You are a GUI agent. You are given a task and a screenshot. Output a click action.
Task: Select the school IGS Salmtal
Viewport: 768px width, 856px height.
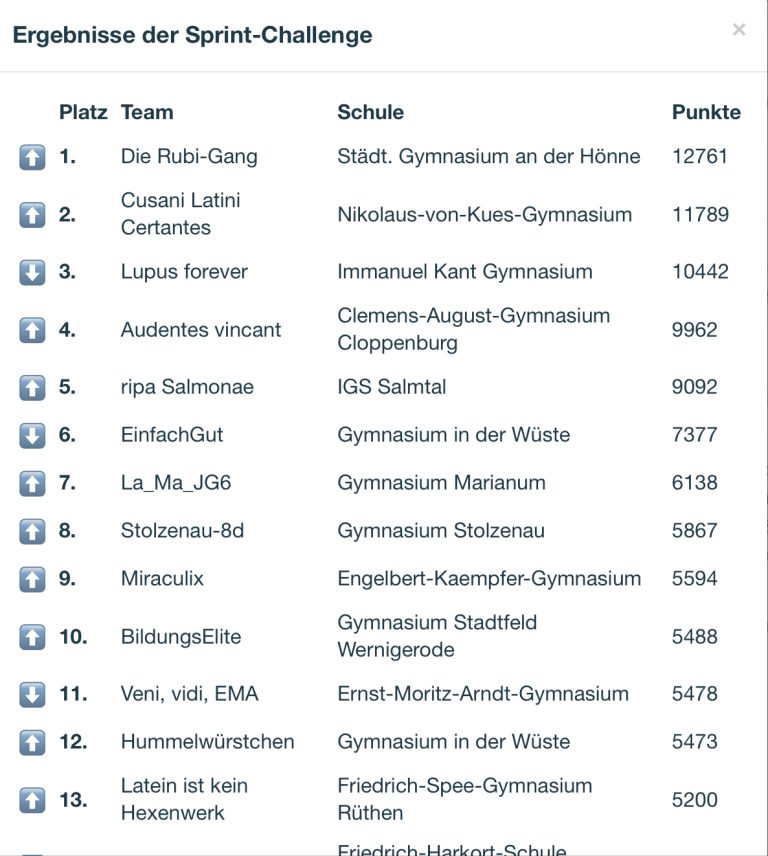coord(387,386)
